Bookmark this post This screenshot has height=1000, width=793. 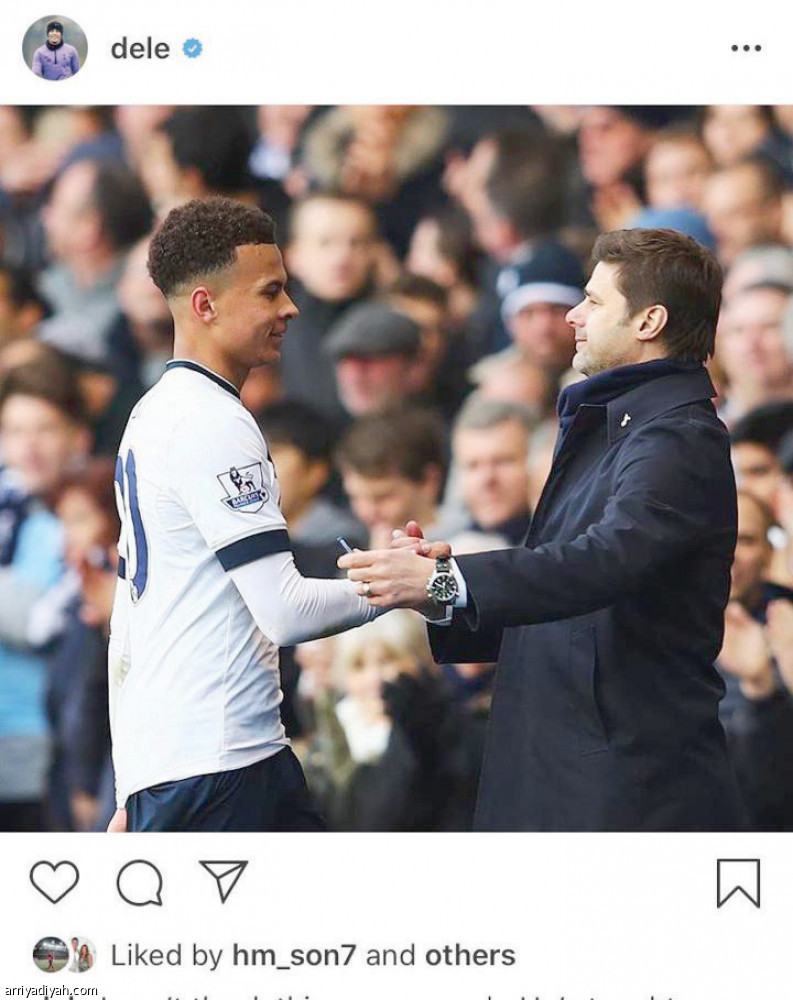(738, 883)
